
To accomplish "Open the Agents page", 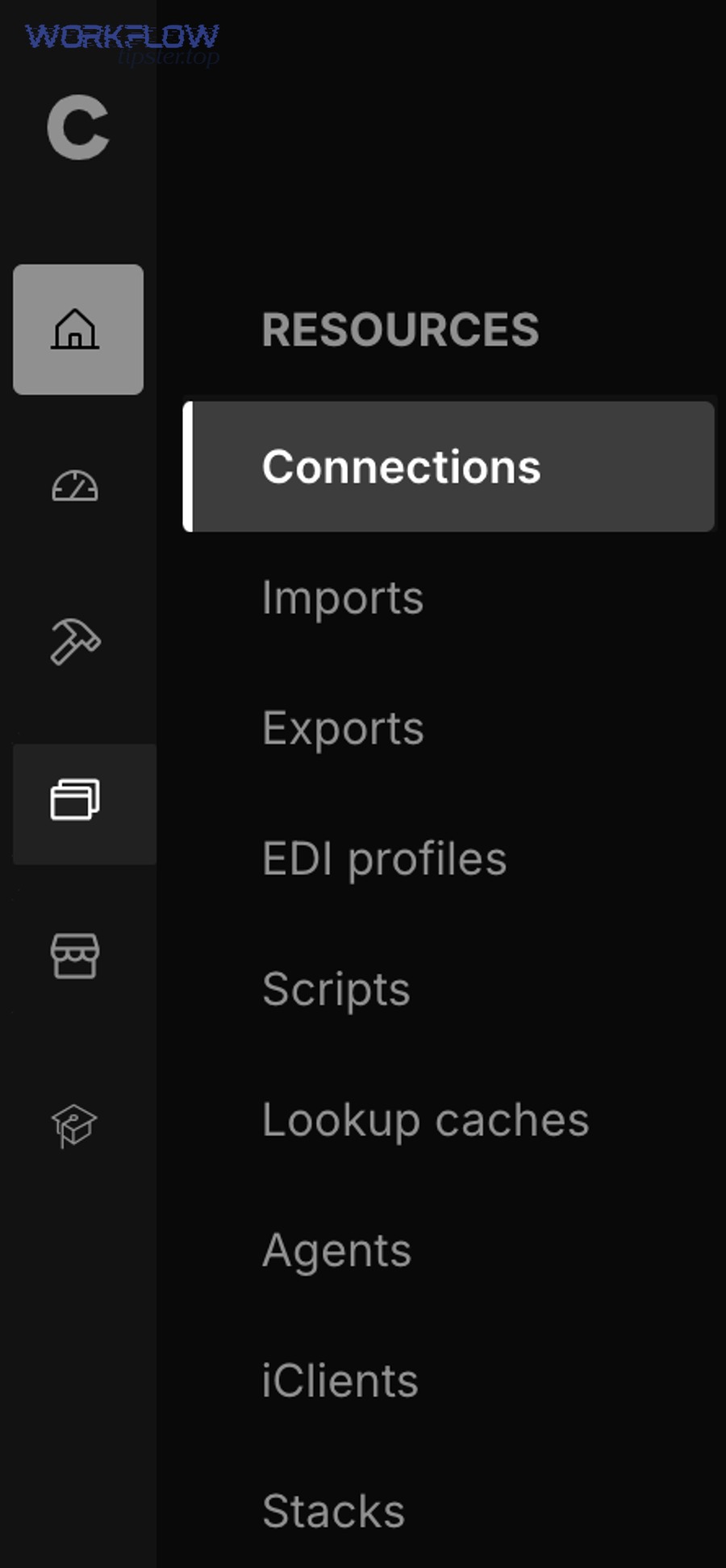I will pyautogui.click(x=338, y=1250).
